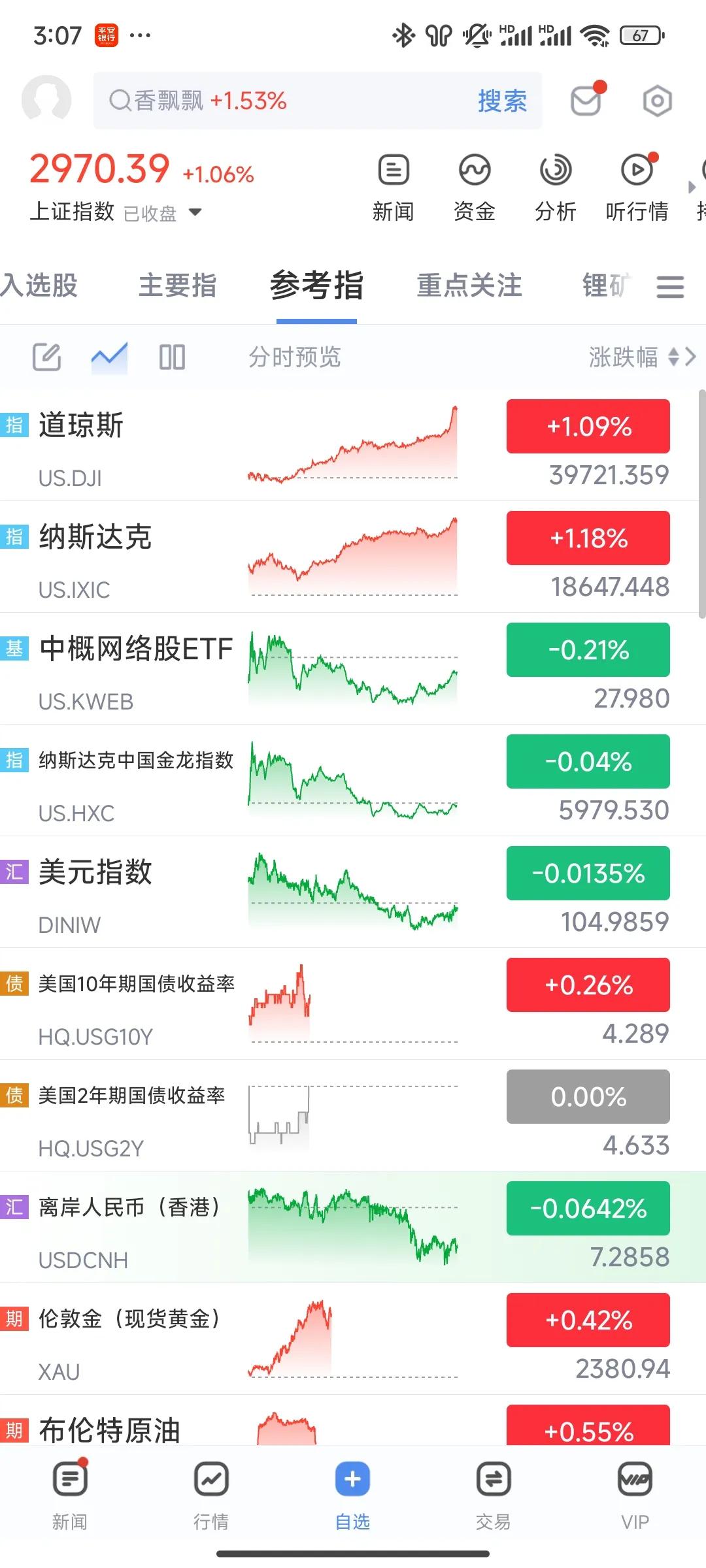
Task: Tap the edit list pencil icon
Action: [47, 357]
